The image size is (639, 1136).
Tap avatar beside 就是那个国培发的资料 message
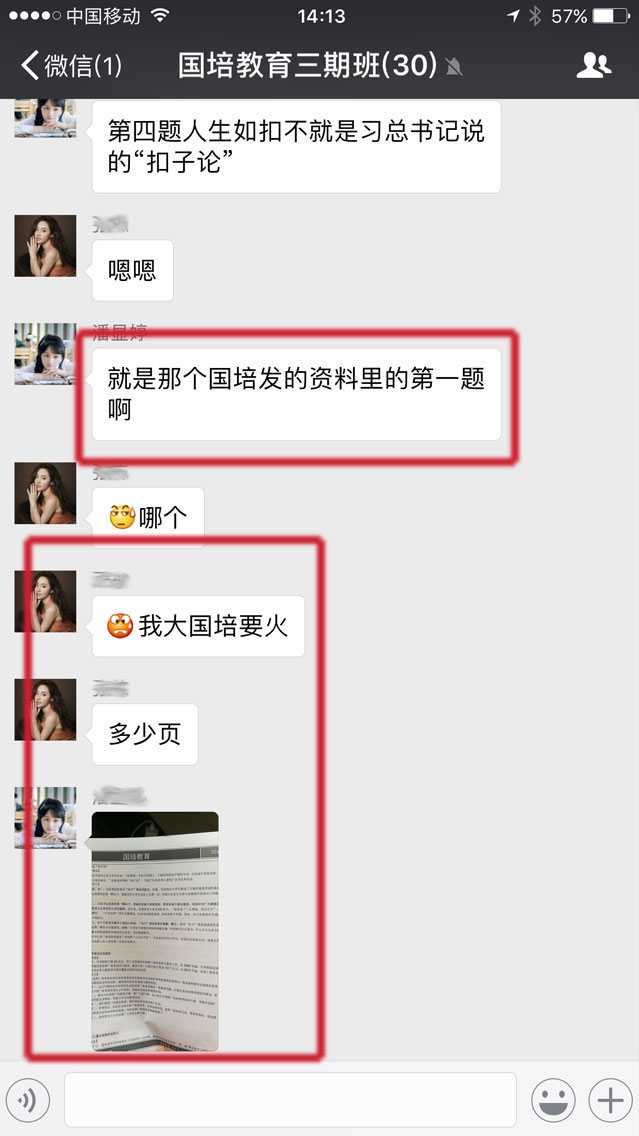(45, 354)
